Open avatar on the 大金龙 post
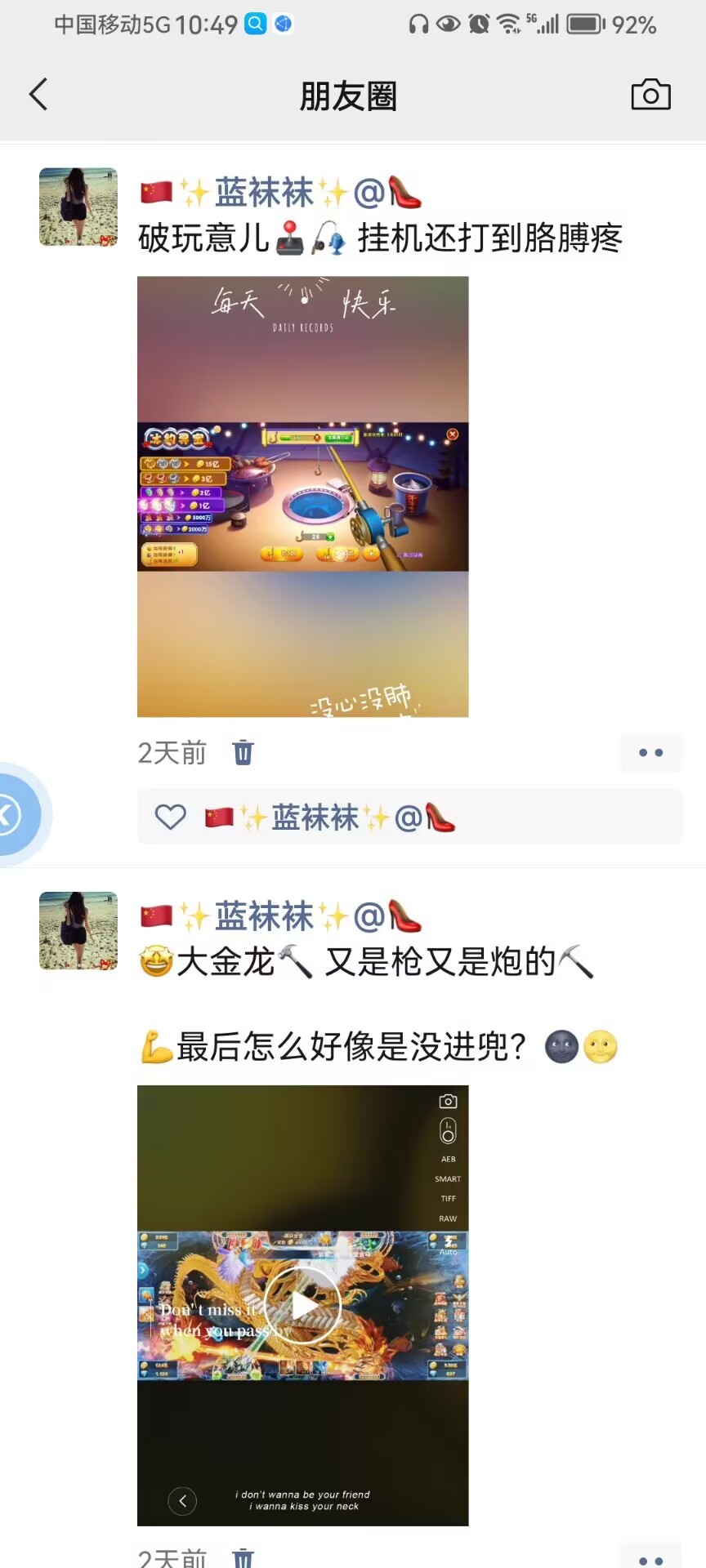The image size is (706, 1568). coord(78,931)
